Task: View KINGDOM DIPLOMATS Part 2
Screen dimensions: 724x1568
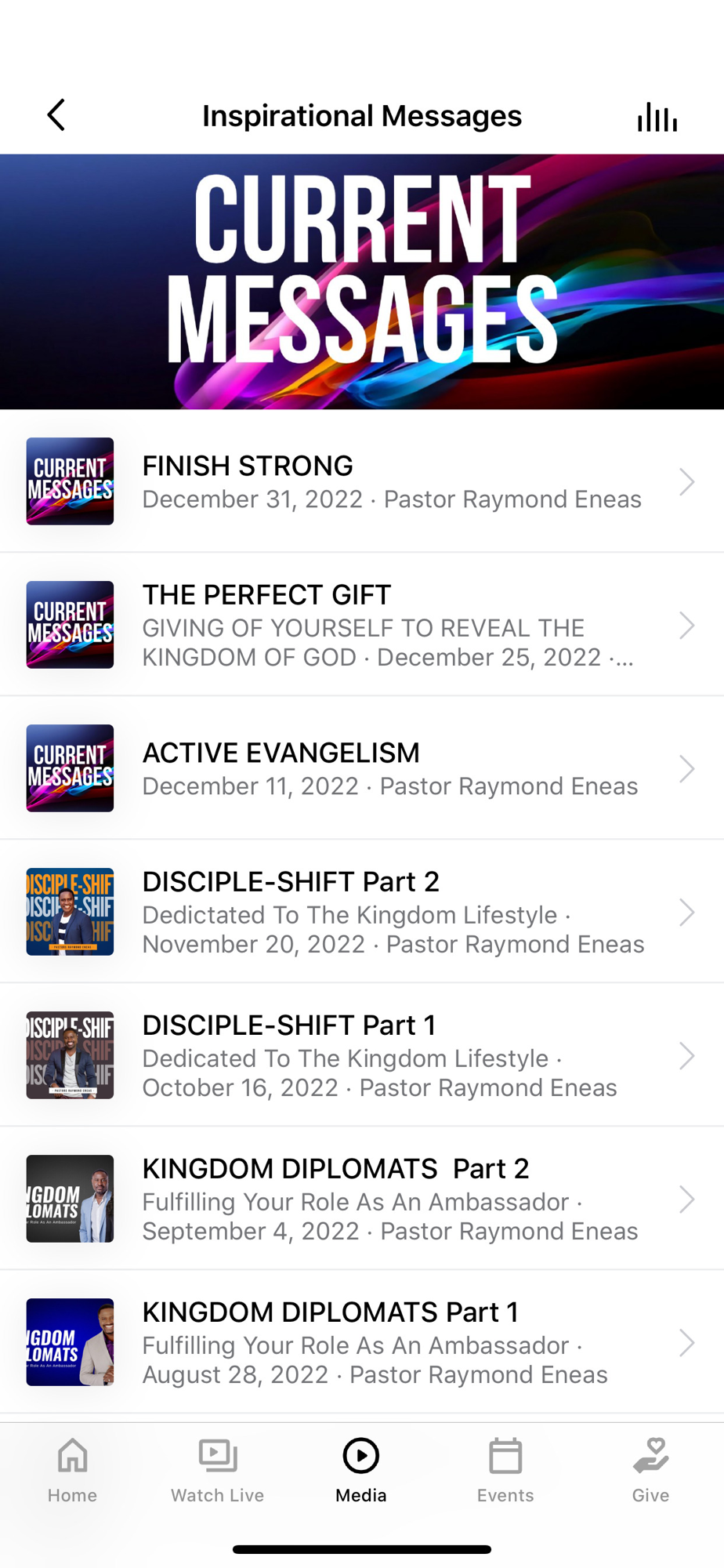Action: (x=361, y=1199)
